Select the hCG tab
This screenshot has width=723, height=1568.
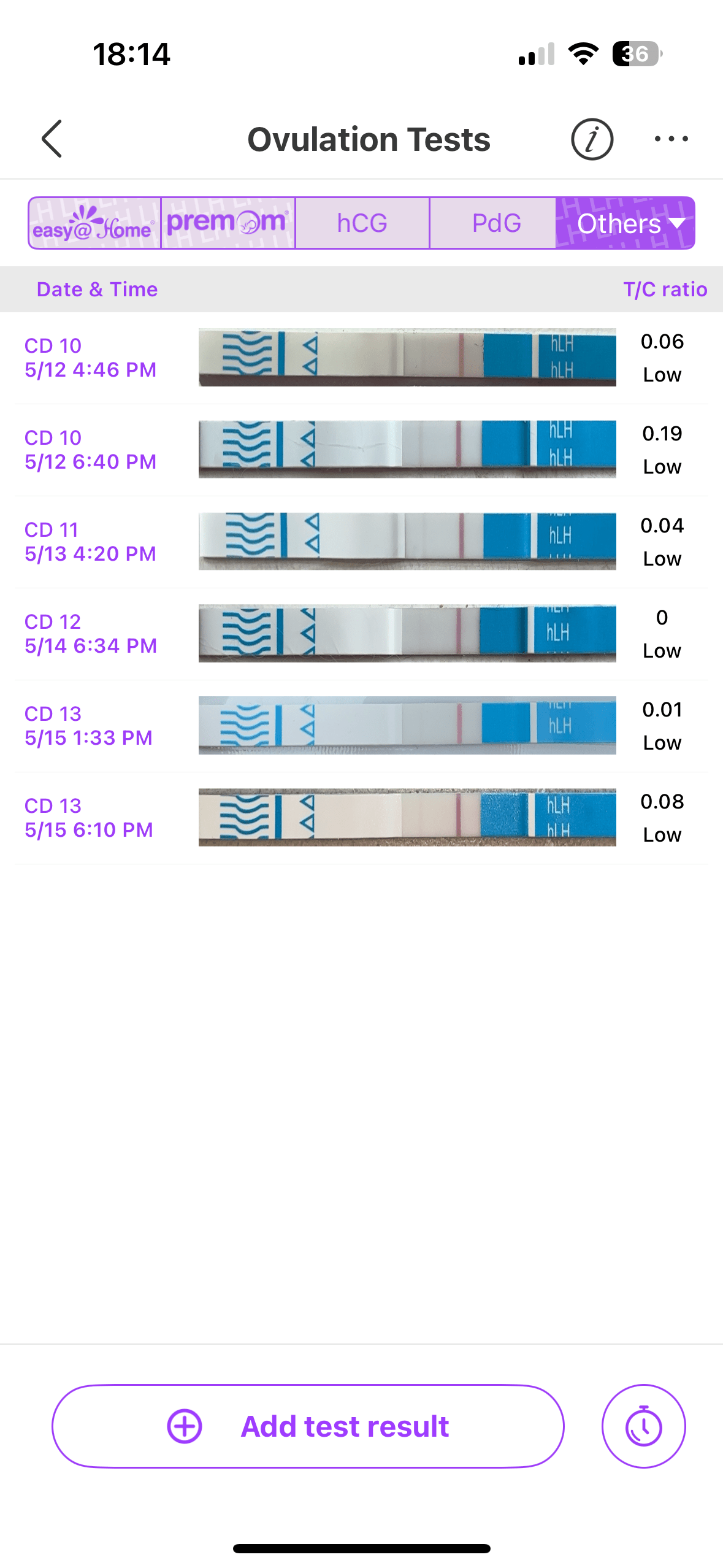click(362, 223)
